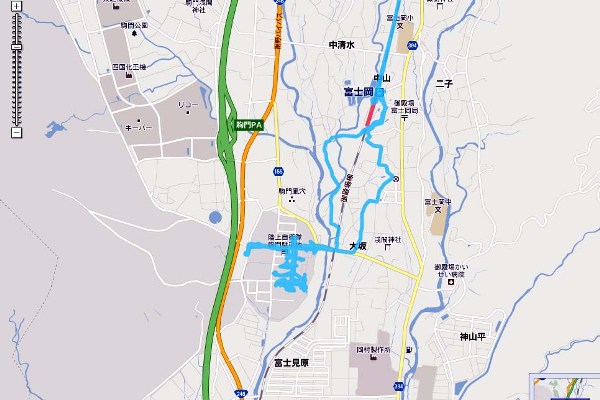Viewport: 600px width, 400px height.
Task: Open the overview mini-map in the corner
Action: click(566, 386)
